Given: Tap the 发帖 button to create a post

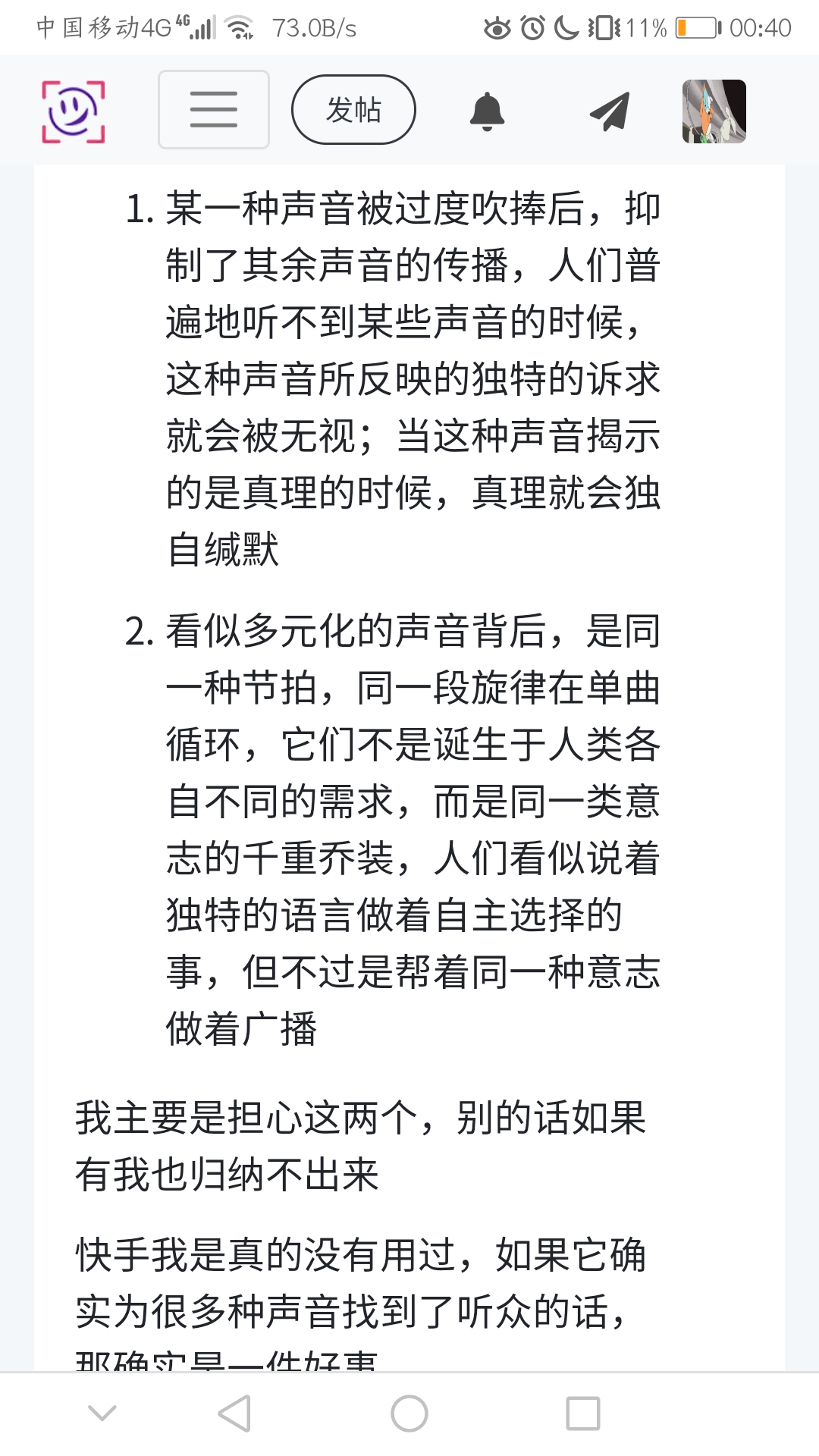Looking at the screenshot, I should tap(353, 110).
